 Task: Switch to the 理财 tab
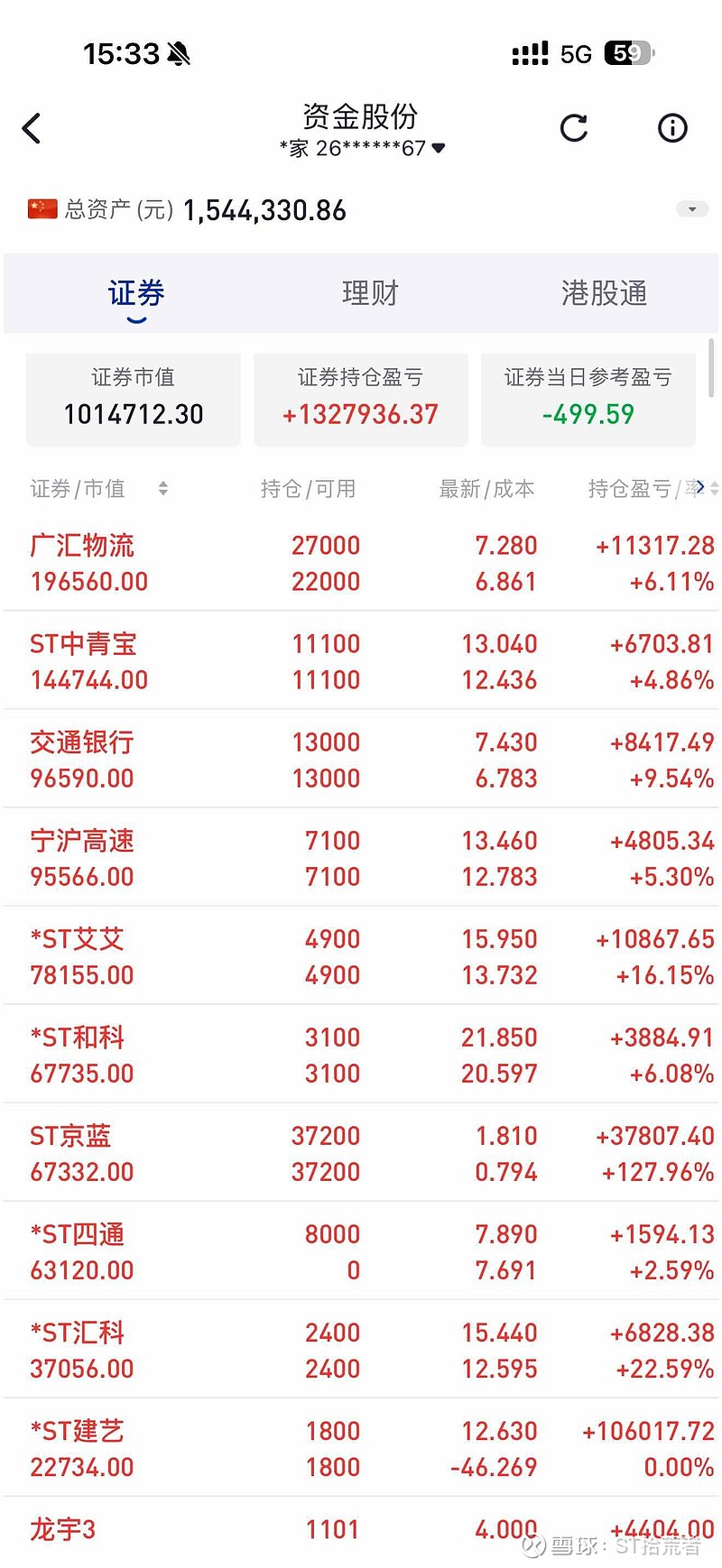370,293
